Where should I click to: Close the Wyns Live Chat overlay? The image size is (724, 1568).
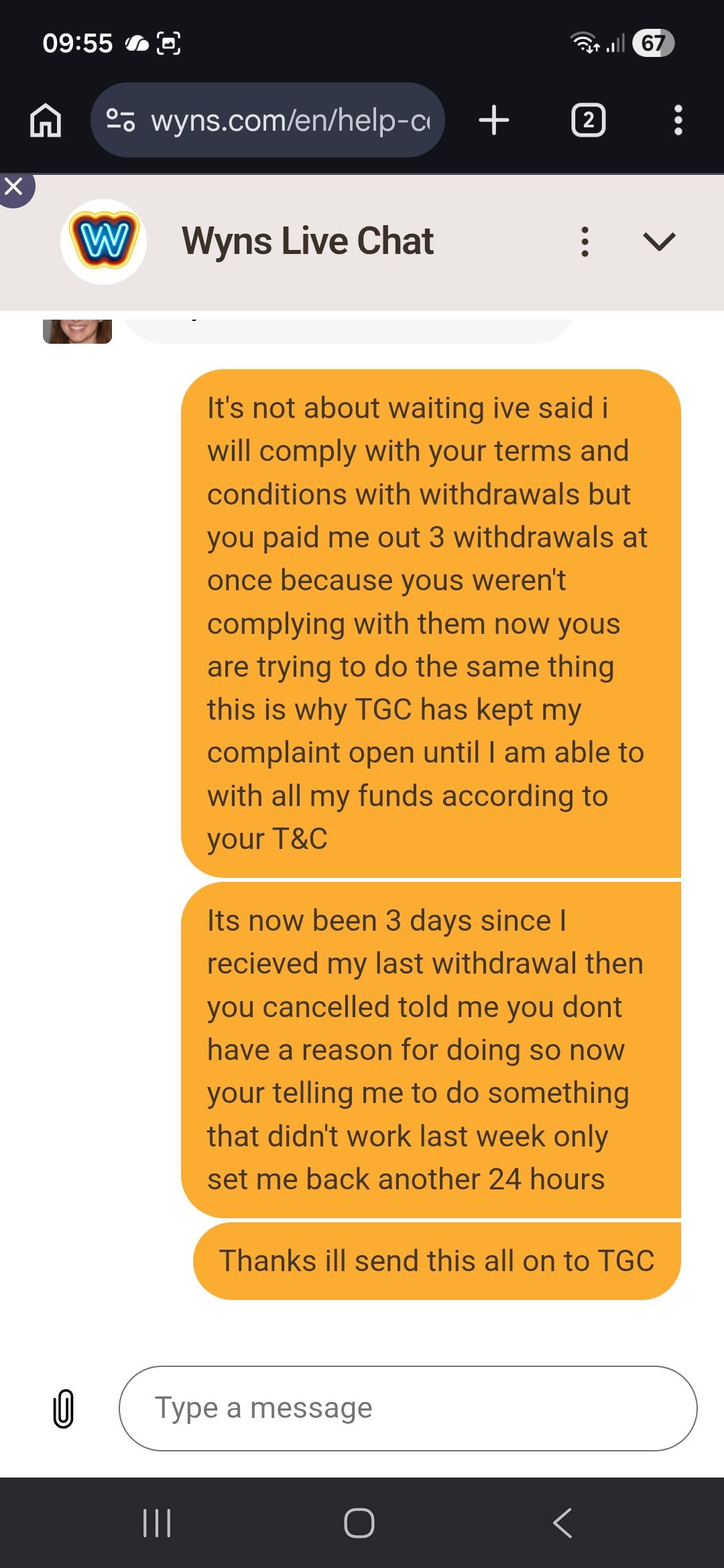pyautogui.click(x=13, y=187)
